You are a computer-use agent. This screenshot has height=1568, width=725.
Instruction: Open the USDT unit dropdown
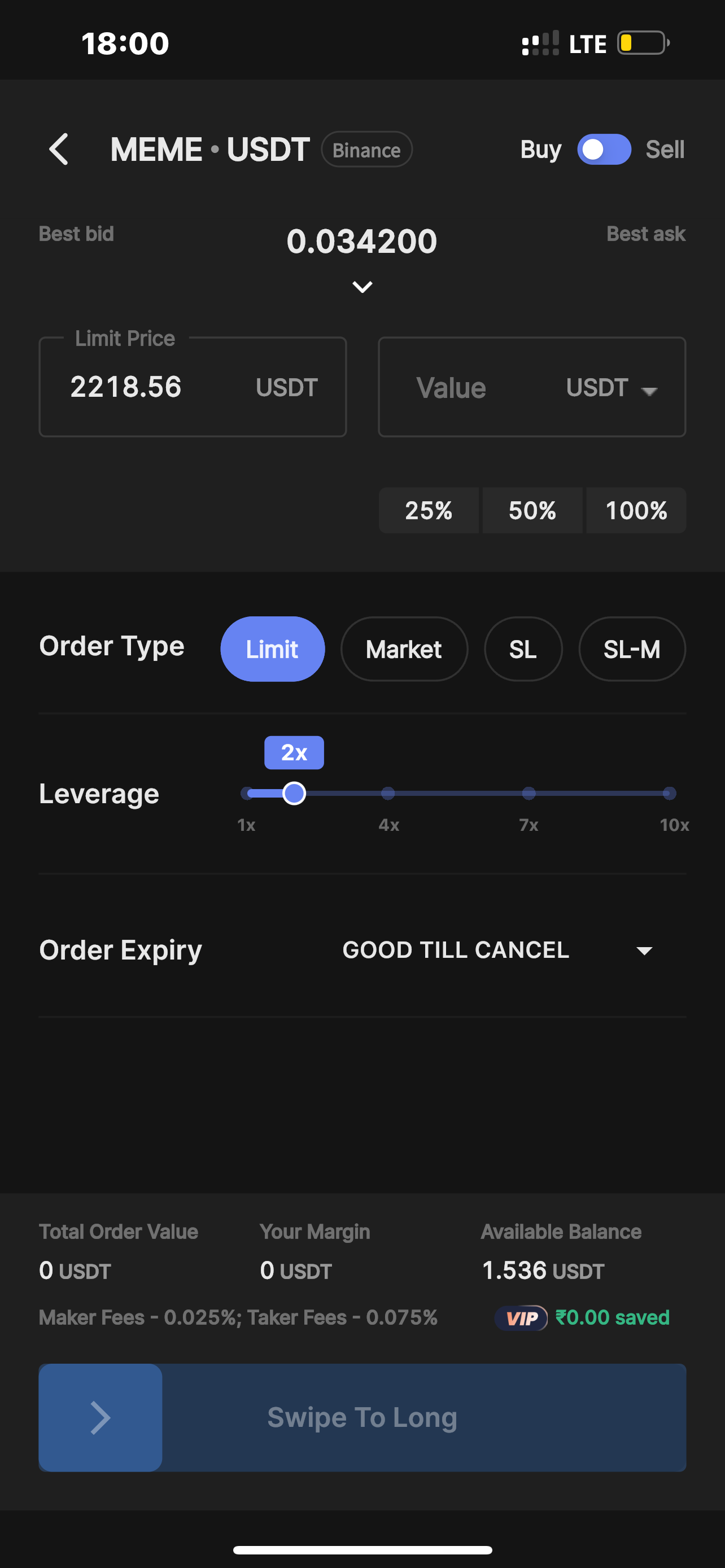612,388
